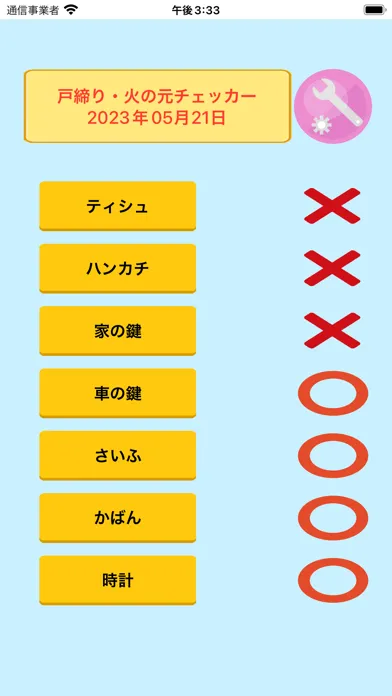Tap the 車の鍵 button
Viewport: 392px width, 696px height.
coord(118,393)
